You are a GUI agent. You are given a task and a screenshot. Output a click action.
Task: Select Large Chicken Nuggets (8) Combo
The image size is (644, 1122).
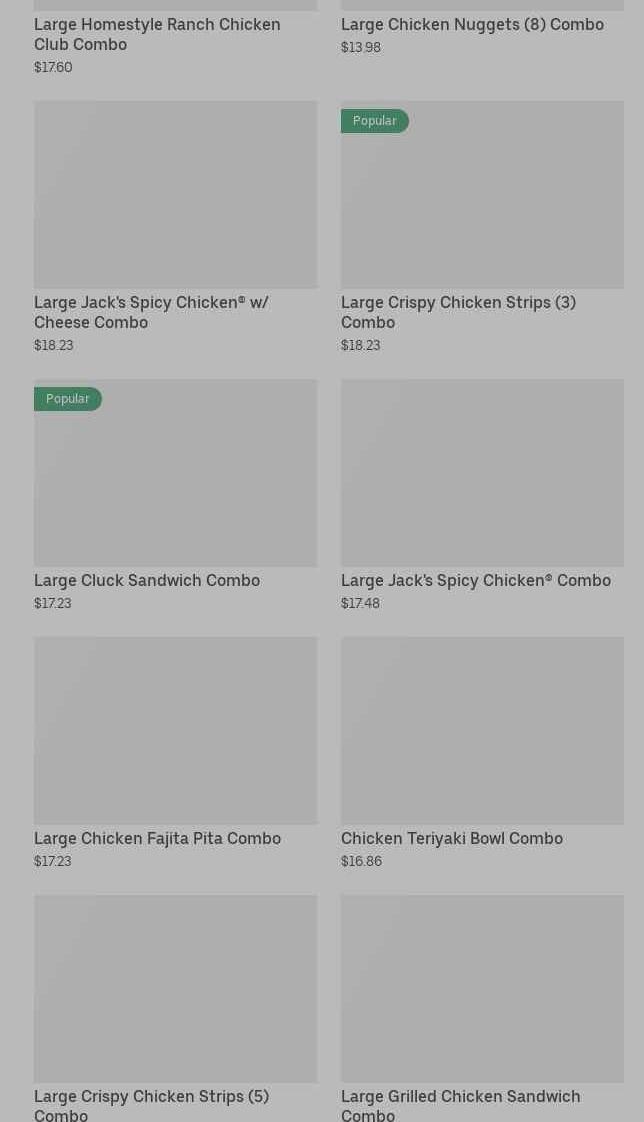472,24
